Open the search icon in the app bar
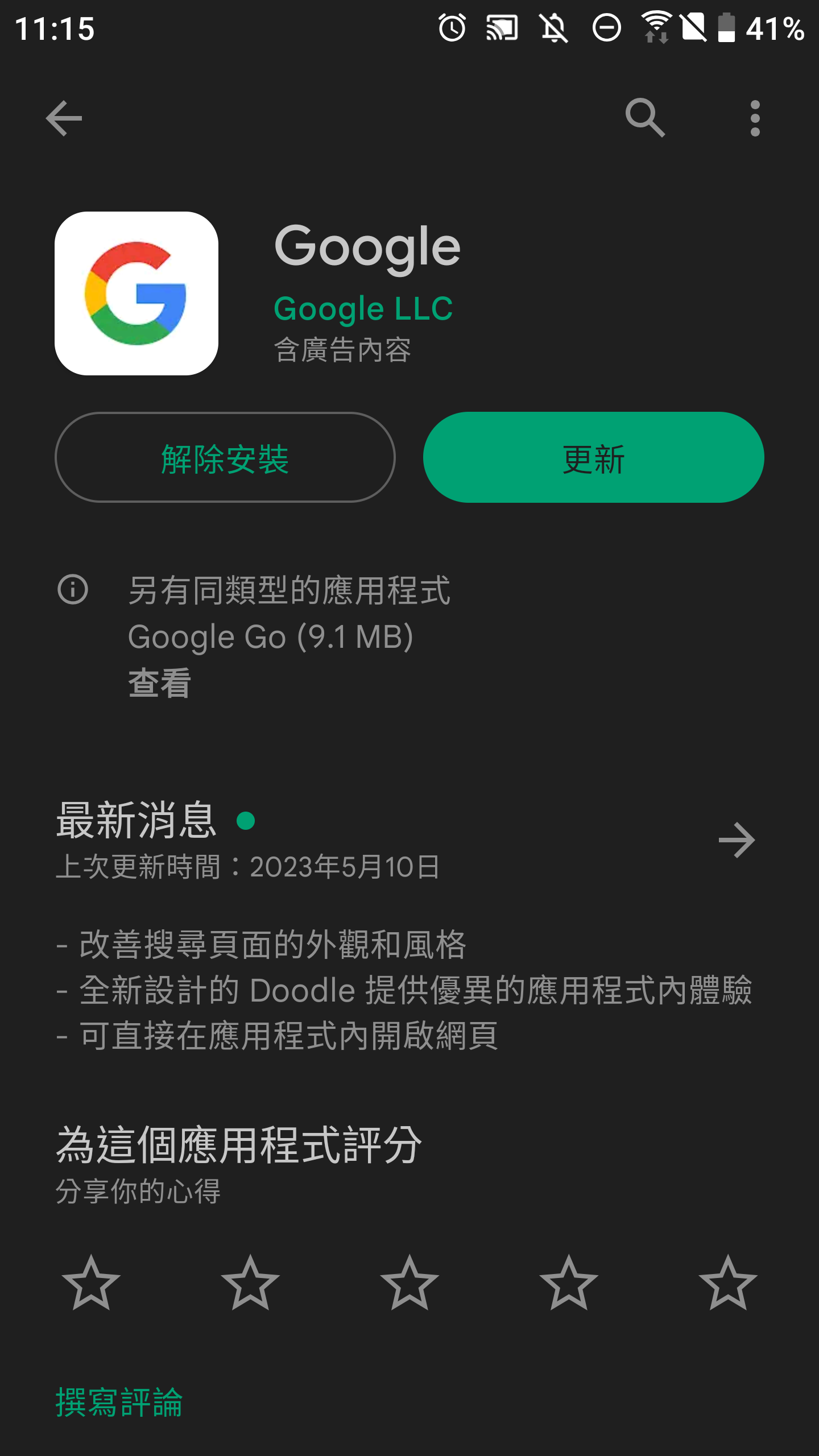 [x=645, y=118]
